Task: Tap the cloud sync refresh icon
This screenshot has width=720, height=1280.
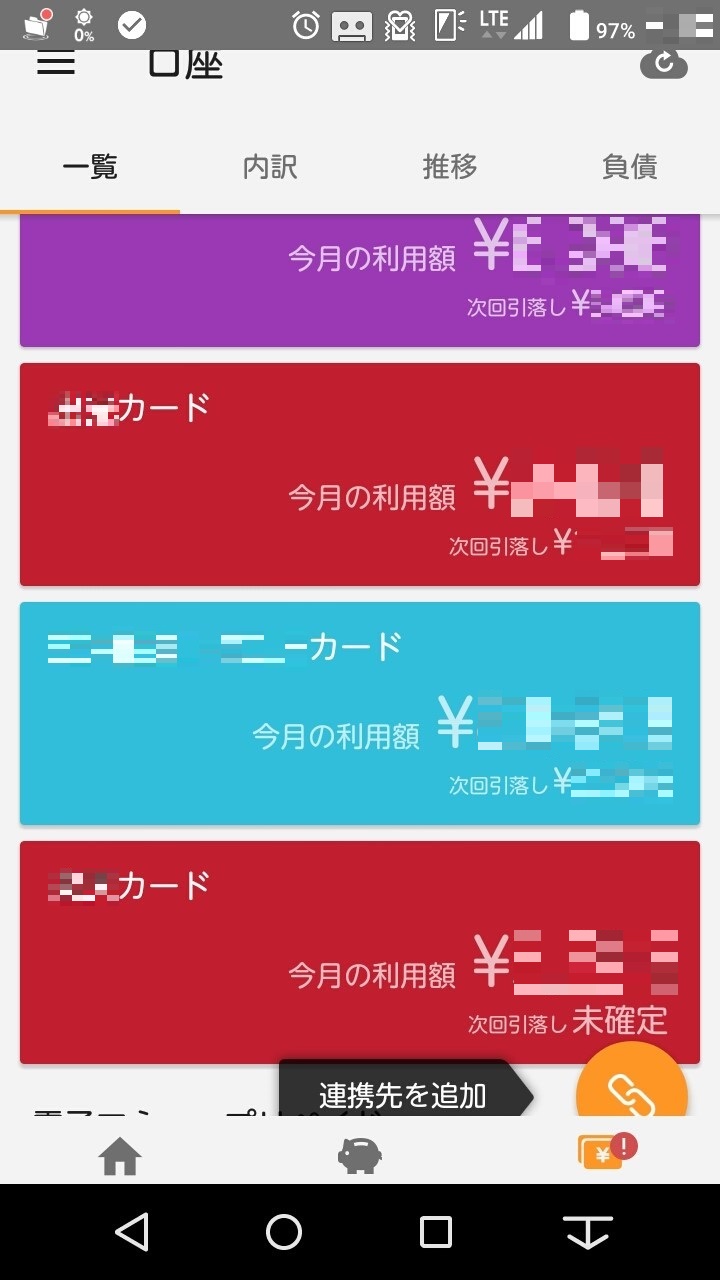Action: point(664,64)
